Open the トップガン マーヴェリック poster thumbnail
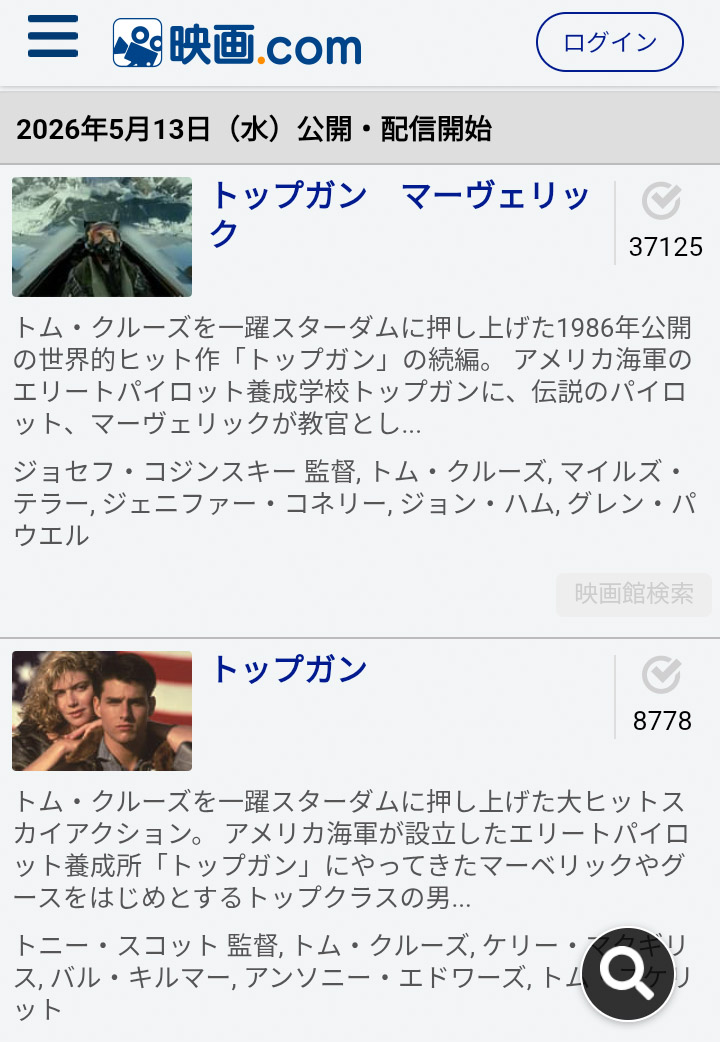This screenshot has height=1042, width=720. click(x=102, y=237)
